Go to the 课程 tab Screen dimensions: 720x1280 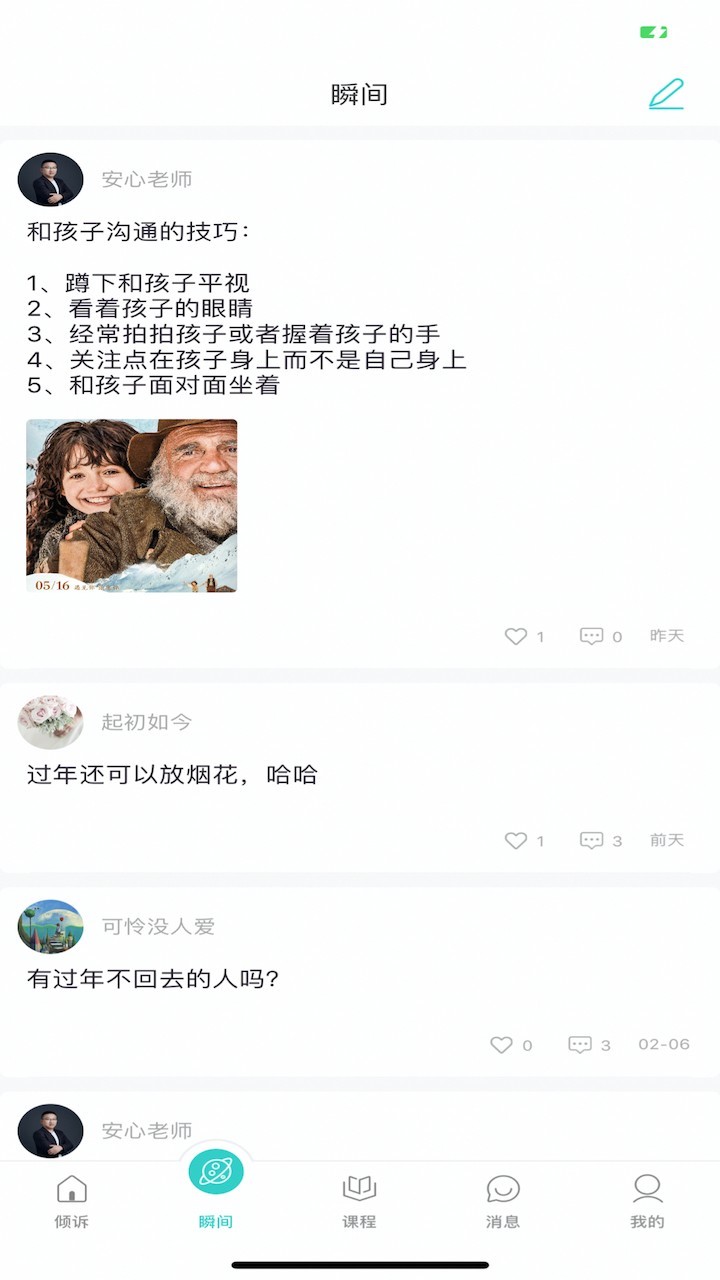359,1201
